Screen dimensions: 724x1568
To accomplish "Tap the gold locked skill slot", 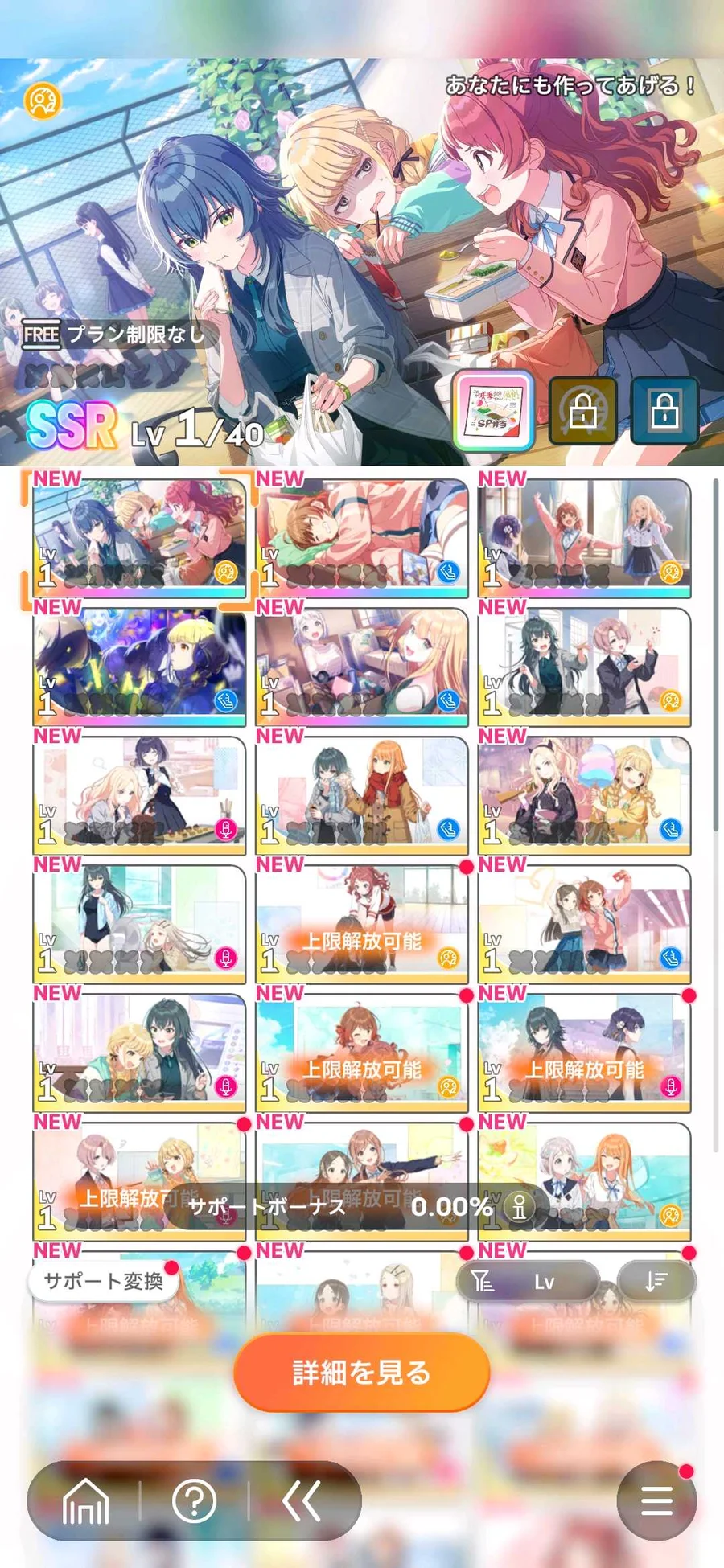I will (582, 411).
